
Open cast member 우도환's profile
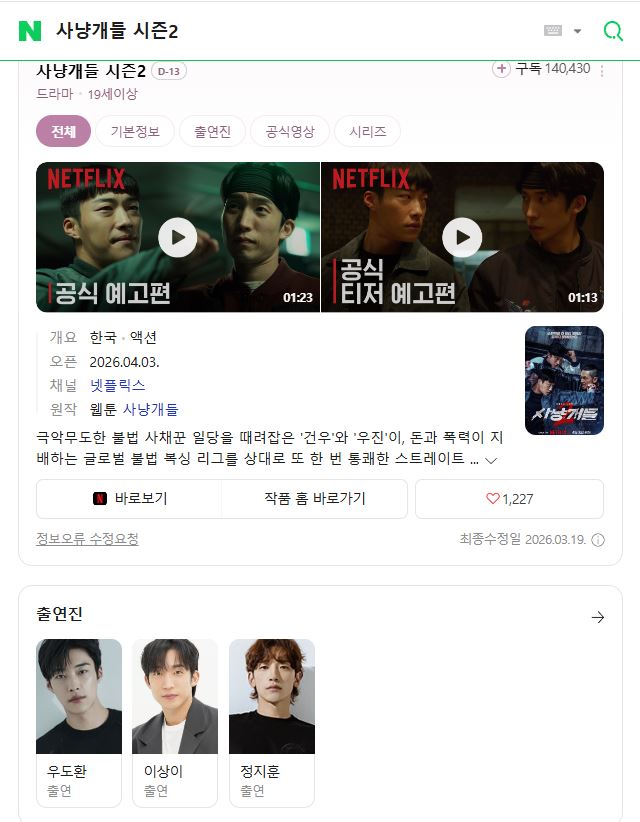click(79, 722)
